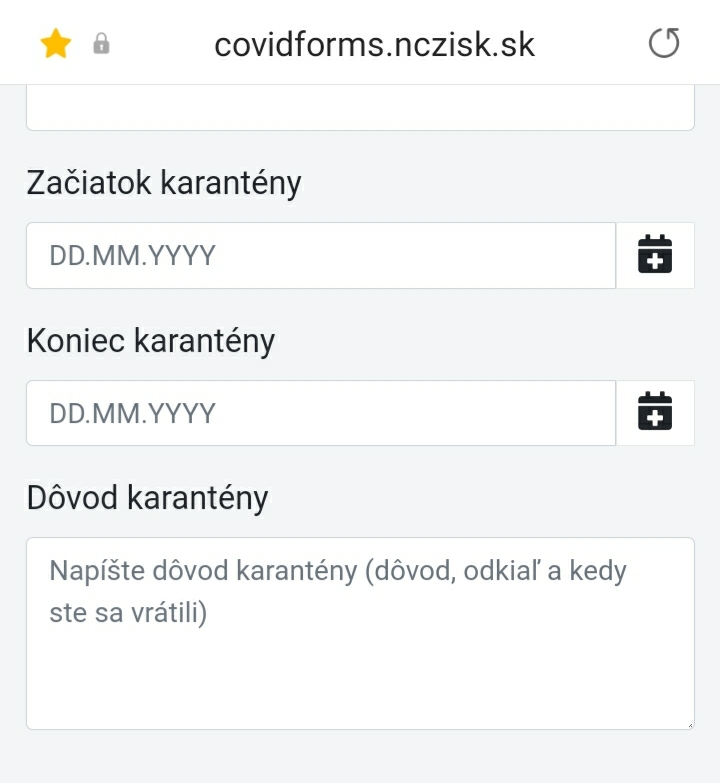Open calendar picker for Začiatok karantény
This screenshot has height=783, width=720.
pos(655,256)
